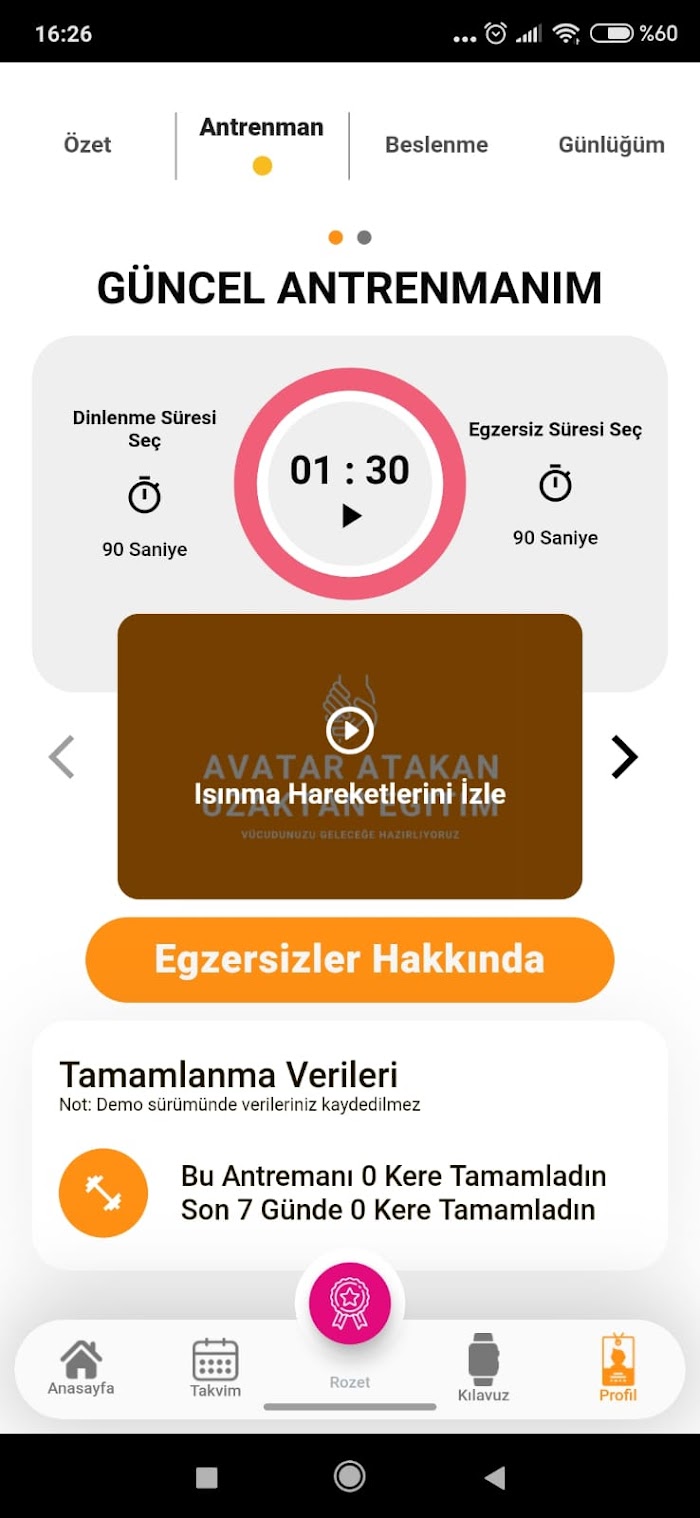This screenshot has width=700, height=1518.
Task: Open the Rozet badge button
Action: coord(350,1303)
